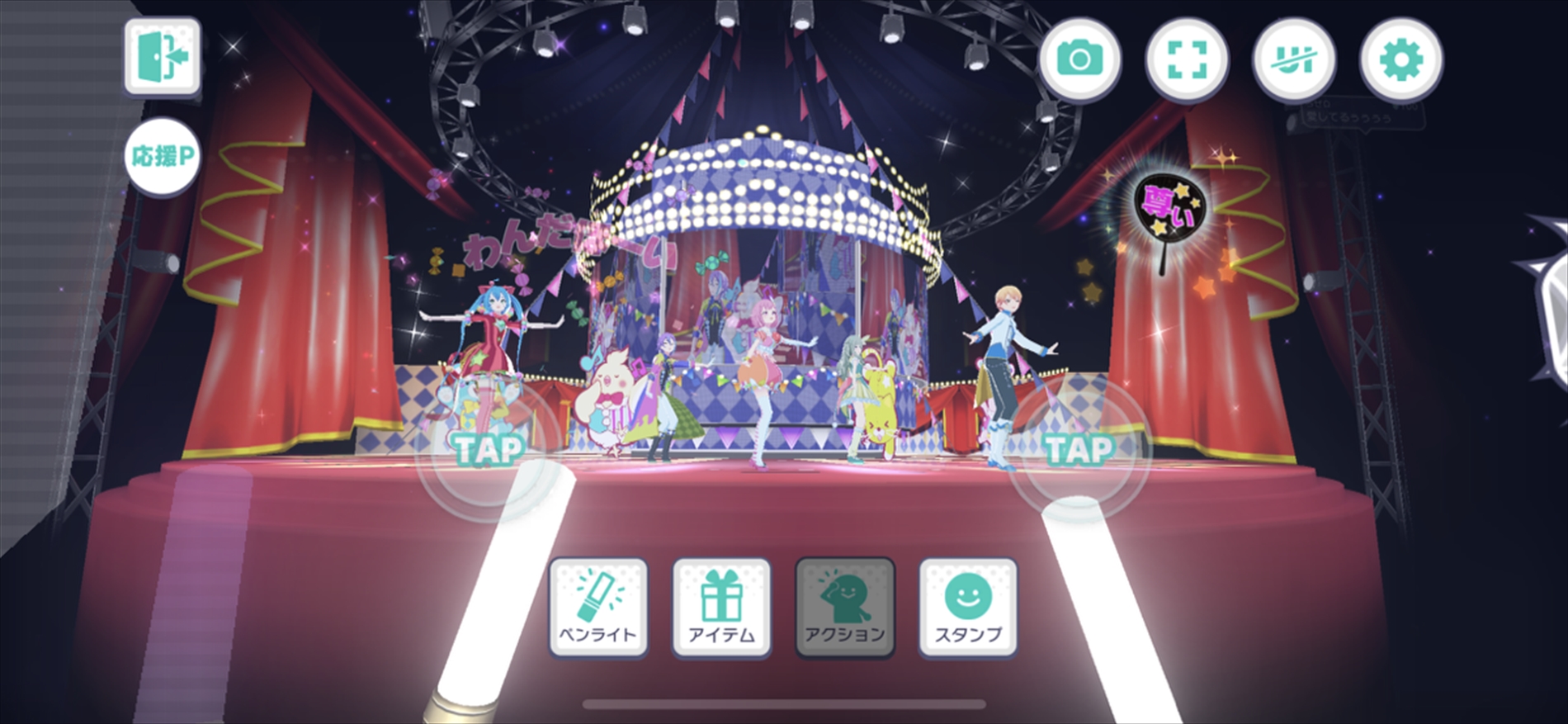
Task: Open settings gear
Action: click(1400, 59)
